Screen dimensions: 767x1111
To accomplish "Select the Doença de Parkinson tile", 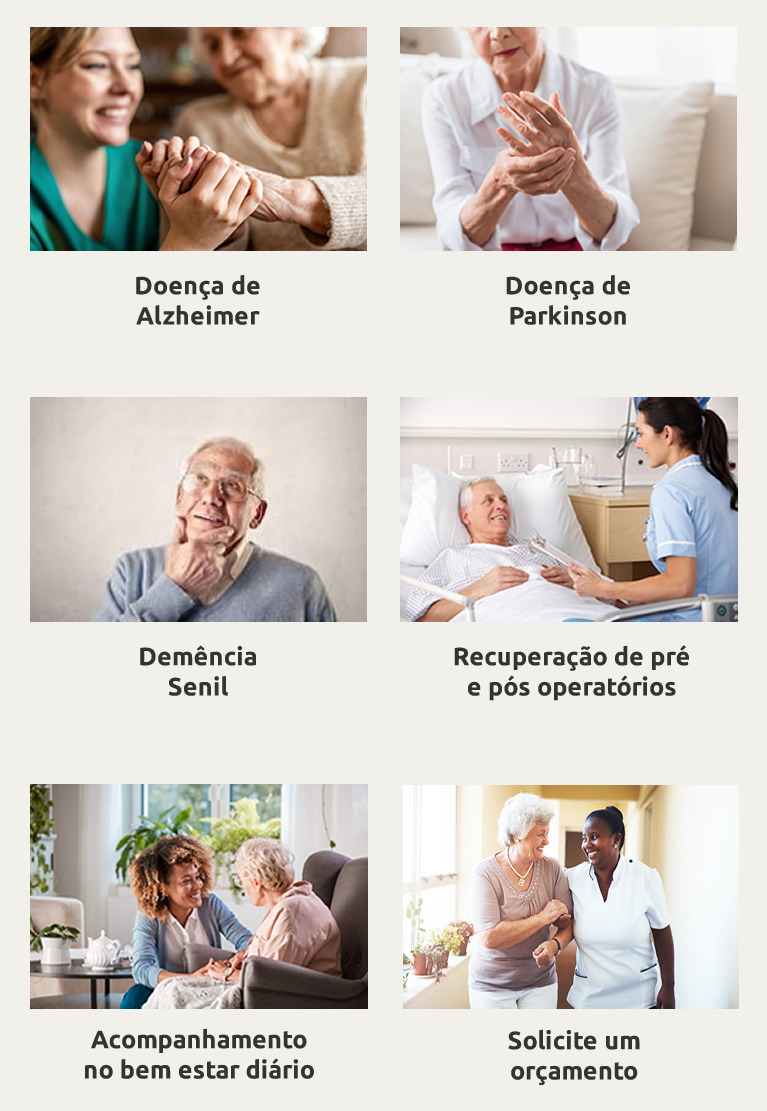I will click(x=568, y=139).
